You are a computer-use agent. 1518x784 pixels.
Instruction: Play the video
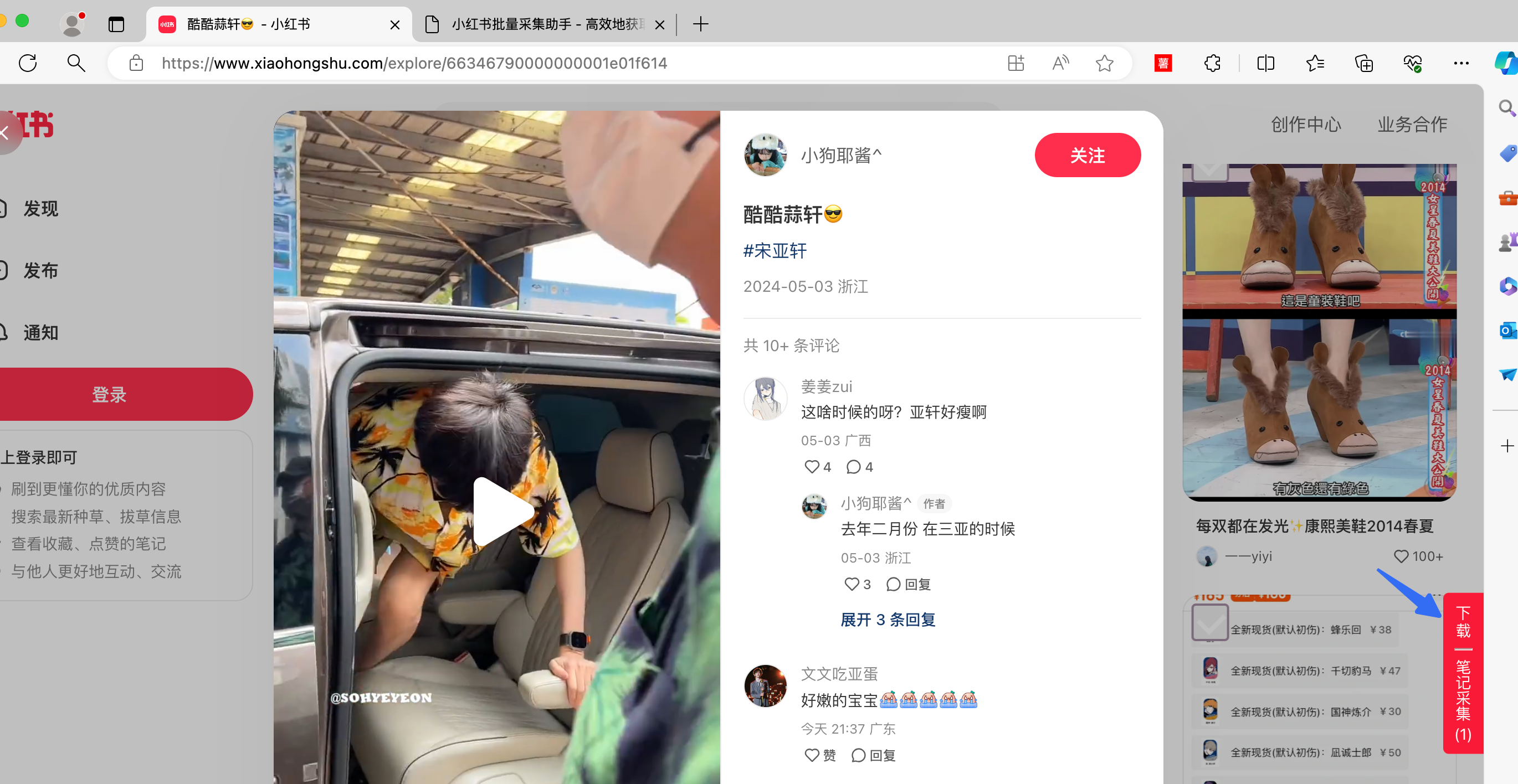click(503, 511)
